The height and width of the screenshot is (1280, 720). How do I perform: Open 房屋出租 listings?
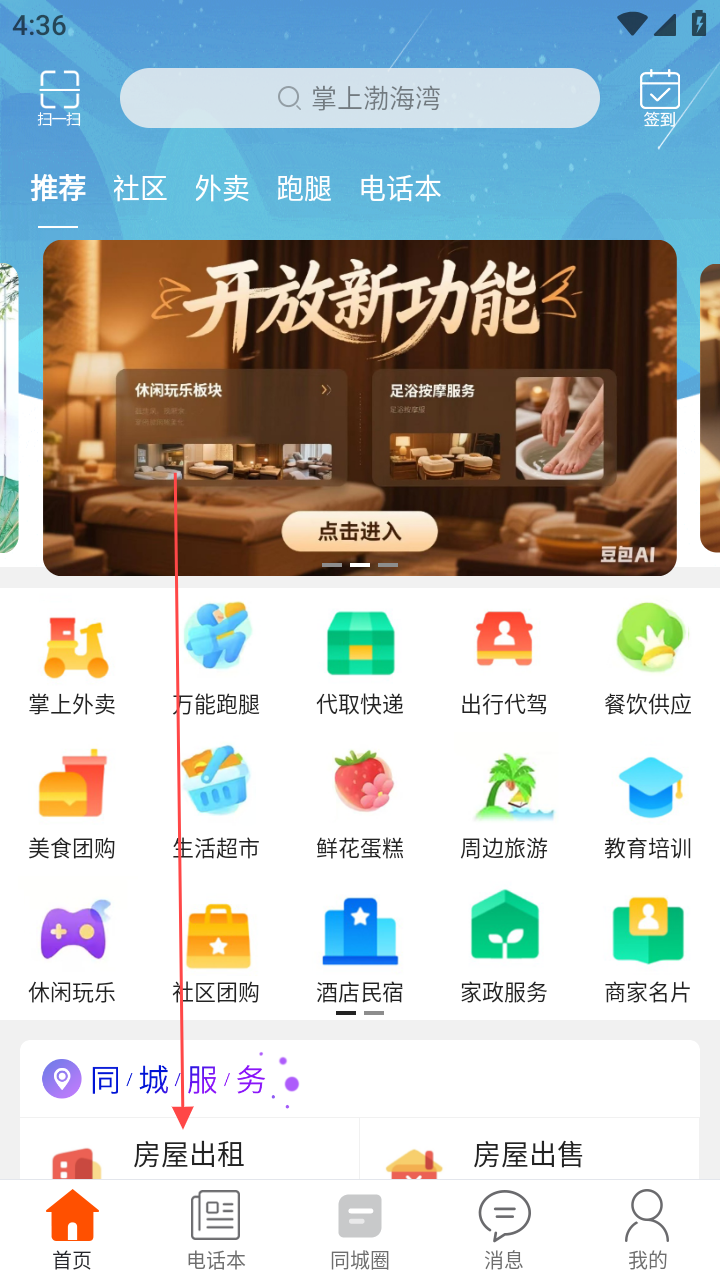188,1154
